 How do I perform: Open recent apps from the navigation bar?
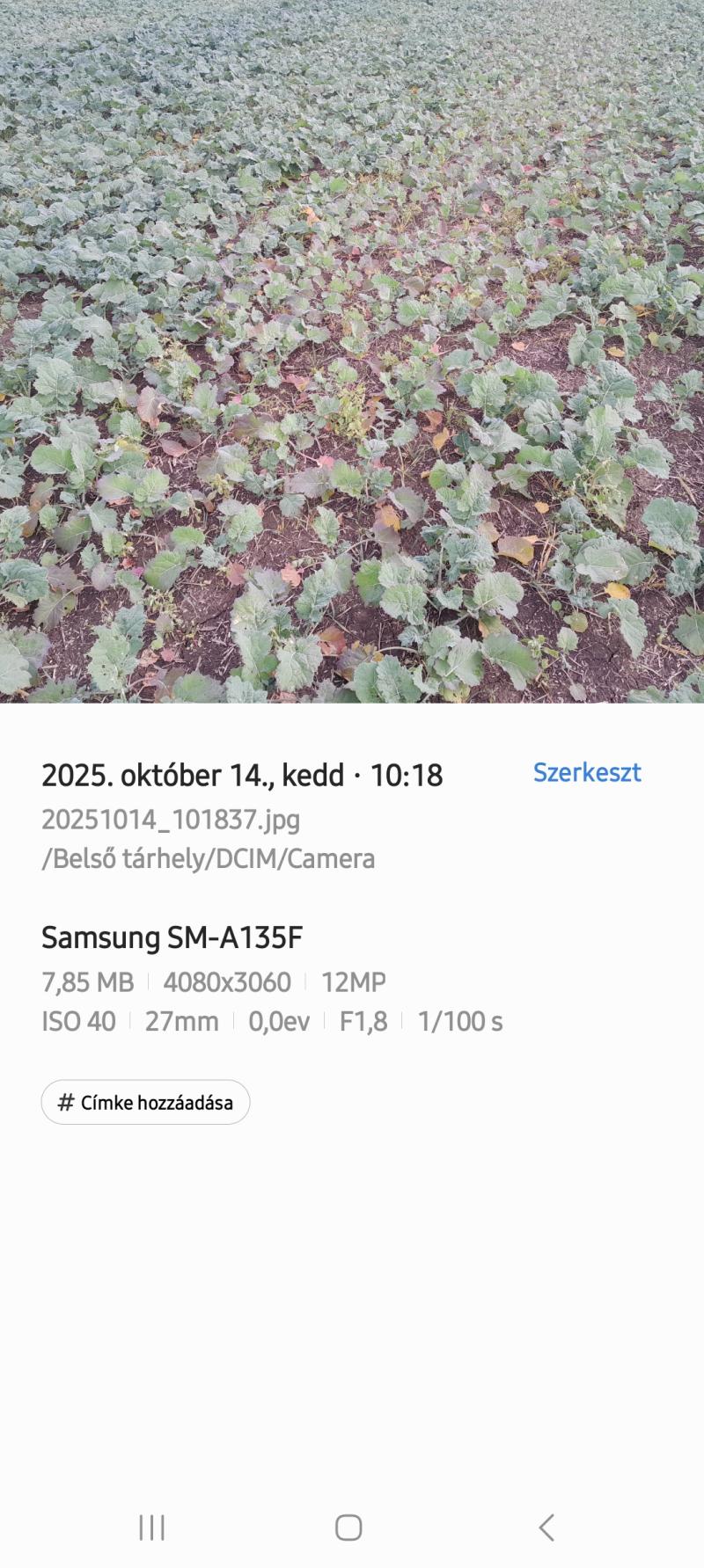152,1528
